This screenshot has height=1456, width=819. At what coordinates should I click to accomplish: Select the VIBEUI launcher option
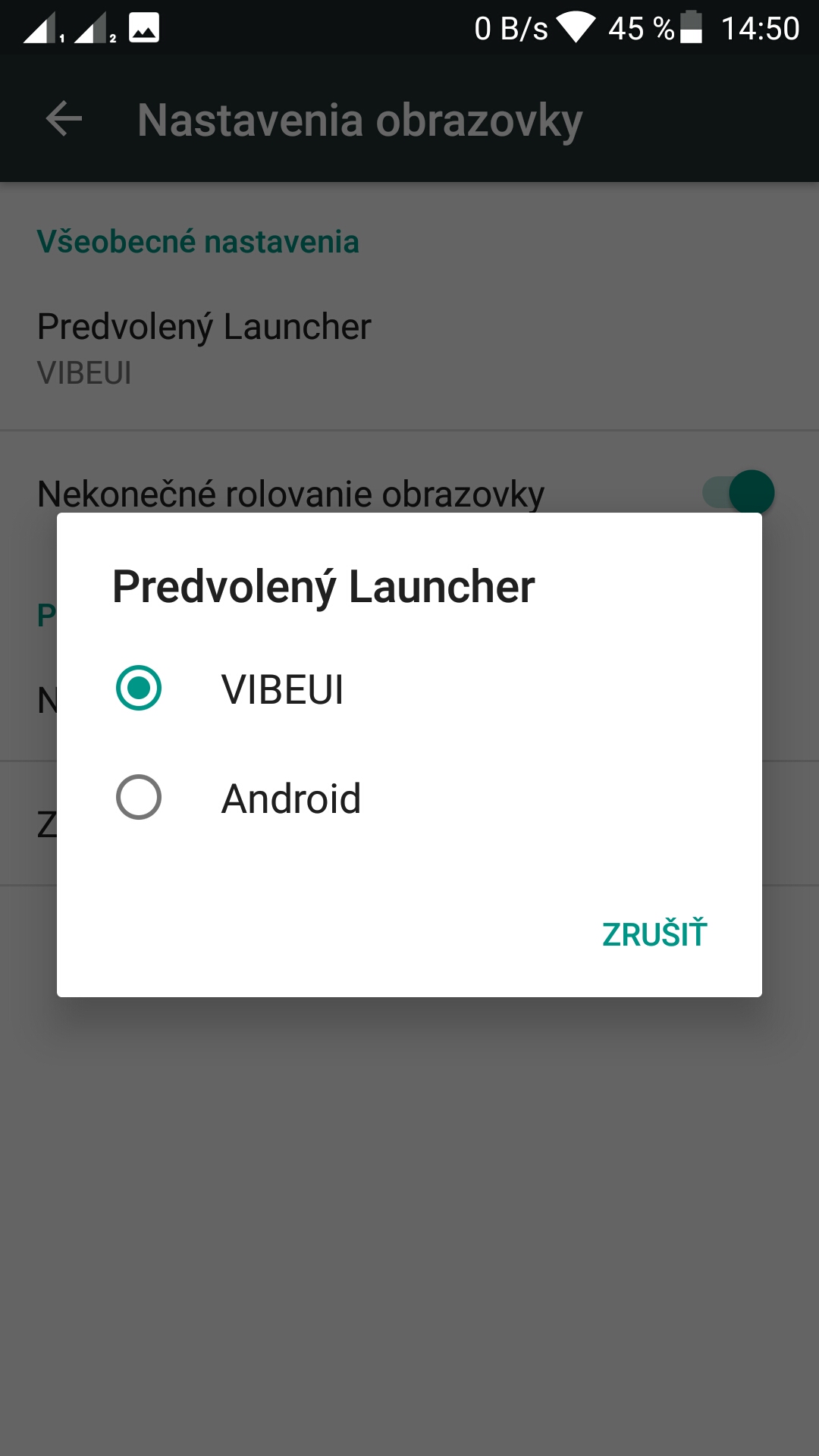[409, 689]
